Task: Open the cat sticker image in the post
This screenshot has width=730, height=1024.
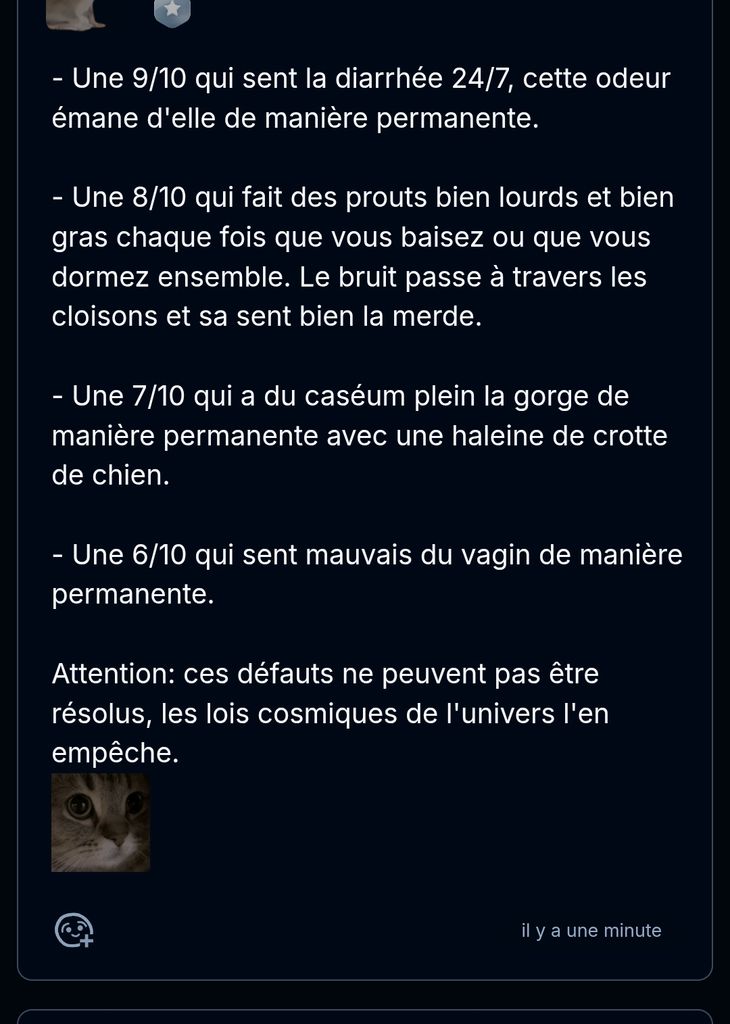Action: point(101,822)
